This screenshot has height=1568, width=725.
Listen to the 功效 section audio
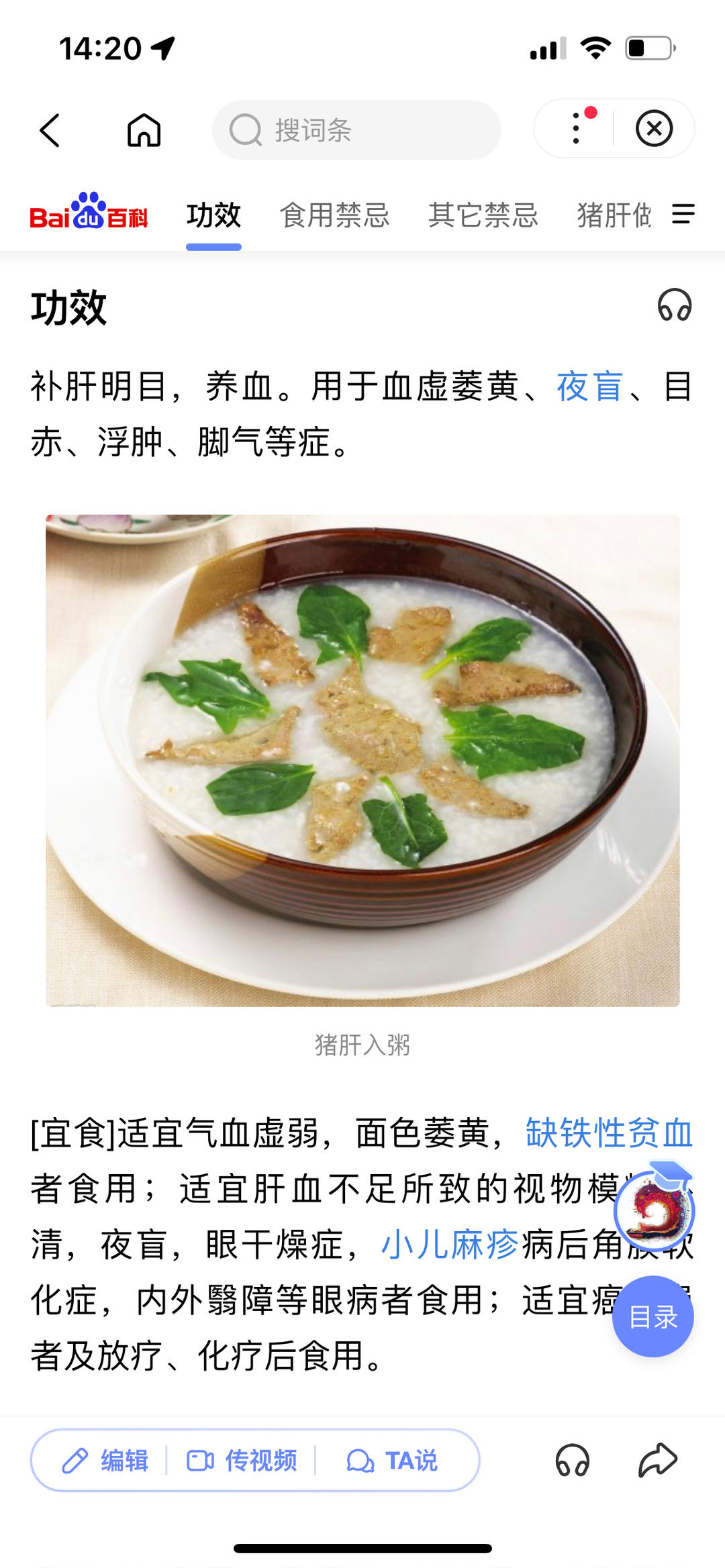[674, 305]
